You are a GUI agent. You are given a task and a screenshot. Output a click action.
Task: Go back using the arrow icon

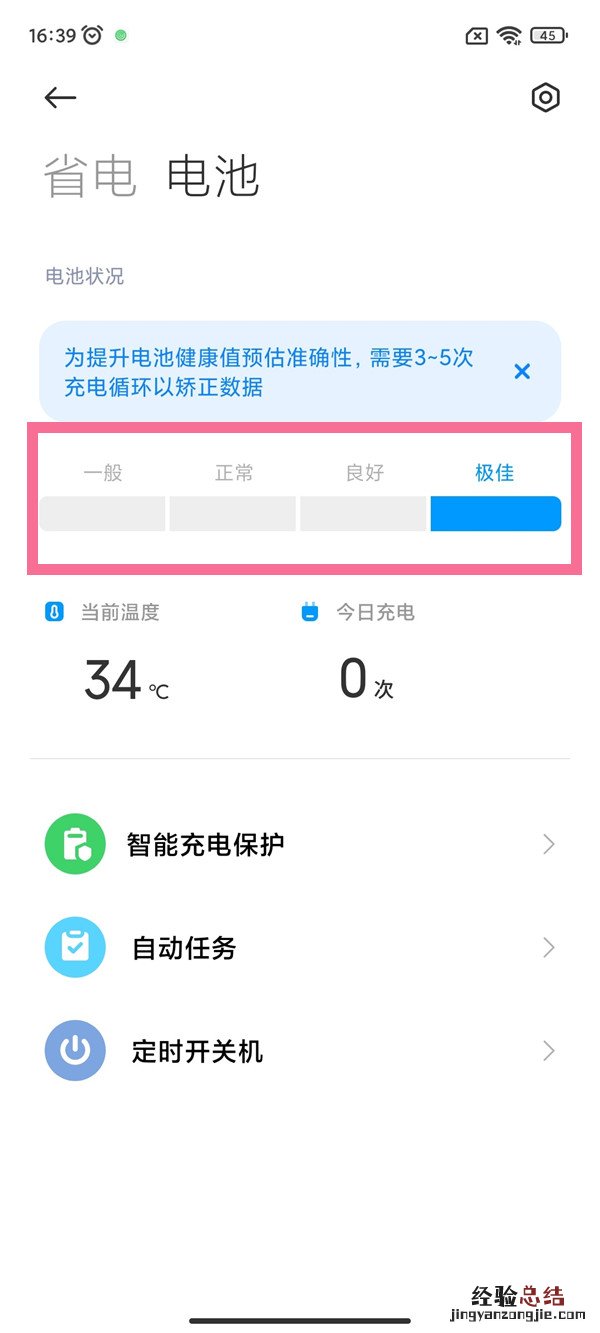60,97
